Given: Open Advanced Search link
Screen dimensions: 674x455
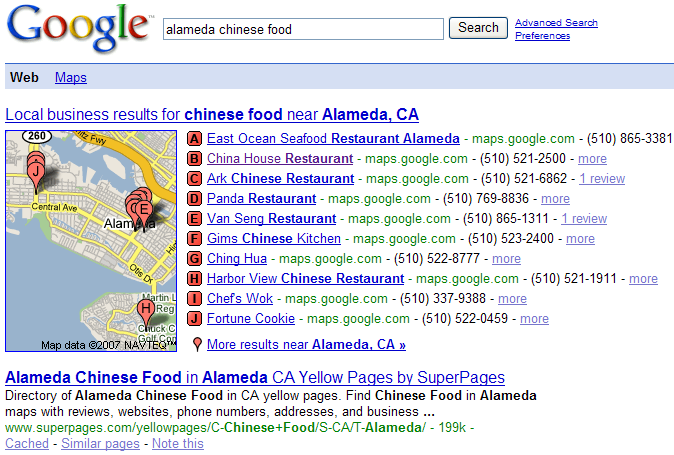Looking at the screenshot, I should [556, 23].
